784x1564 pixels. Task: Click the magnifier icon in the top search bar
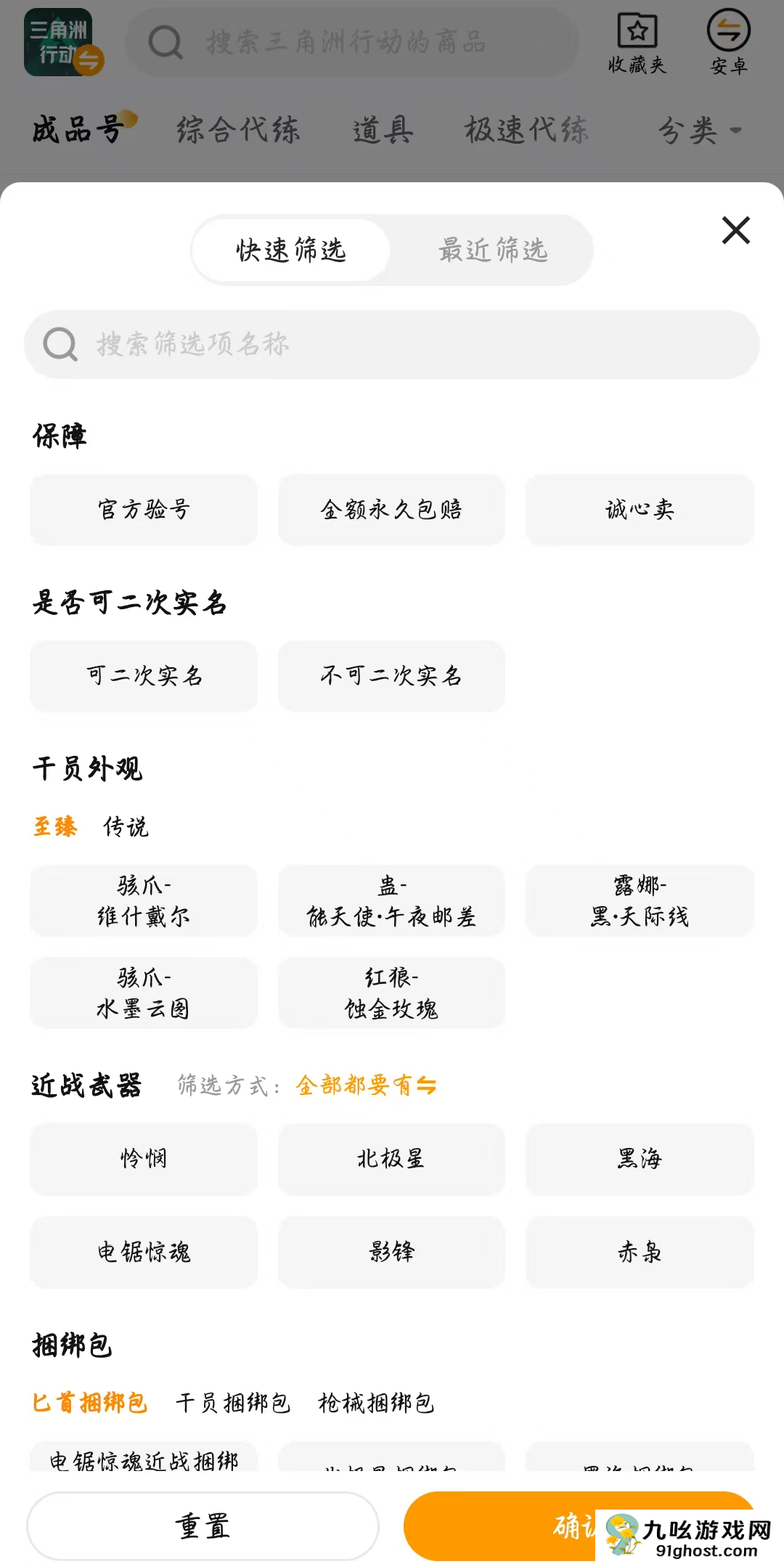[x=166, y=41]
